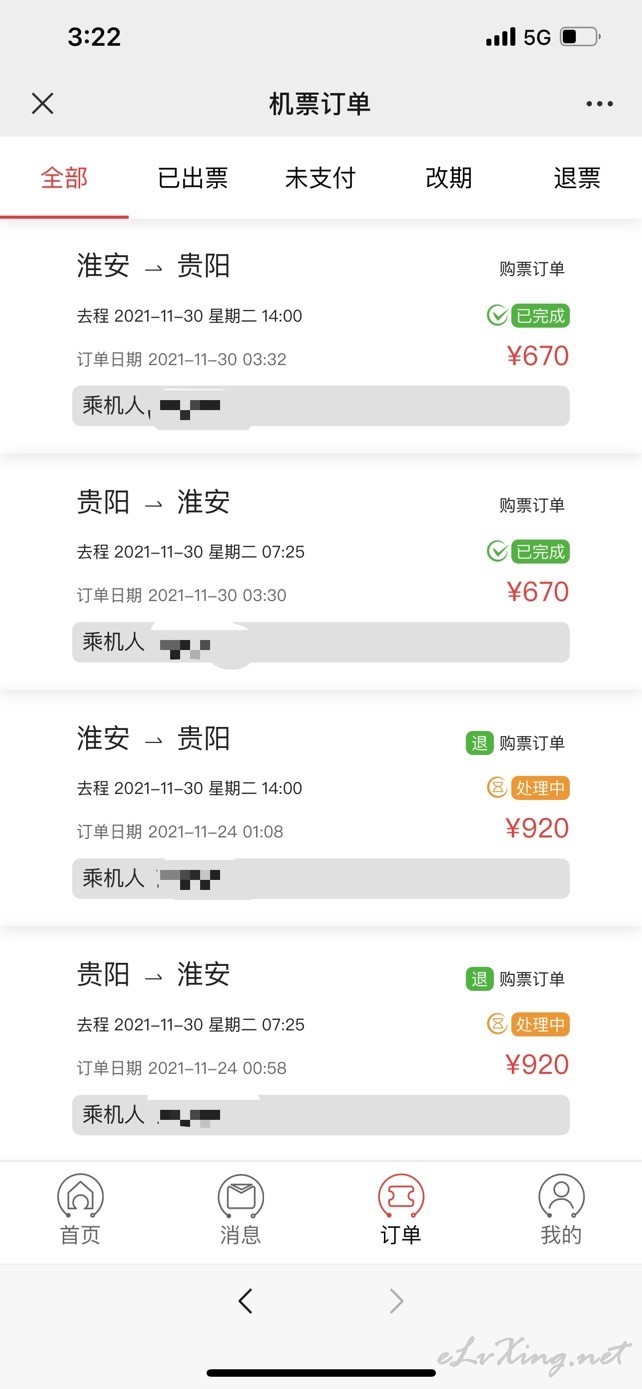
Task: Open the 我的 profile tab
Action: 561,1210
